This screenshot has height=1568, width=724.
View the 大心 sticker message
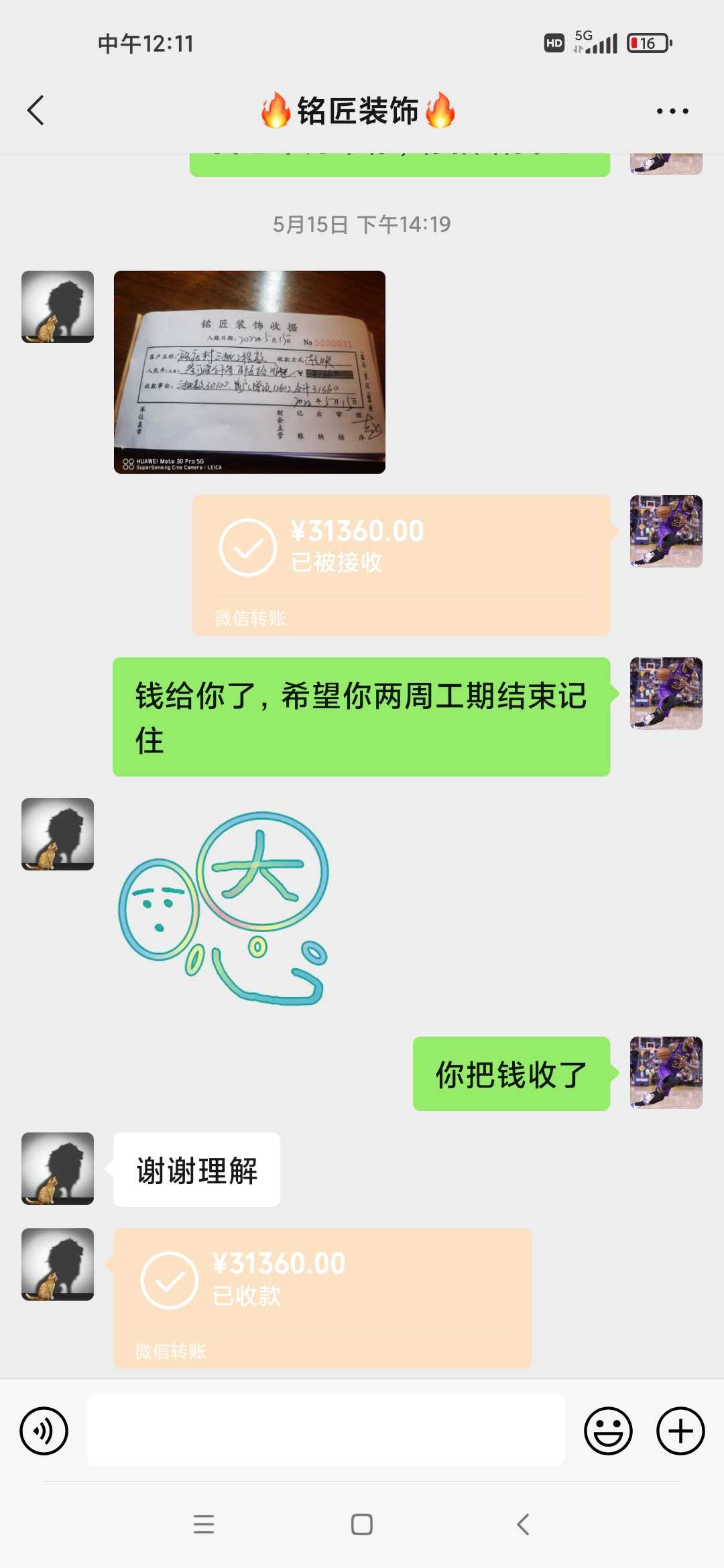point(225,908)
